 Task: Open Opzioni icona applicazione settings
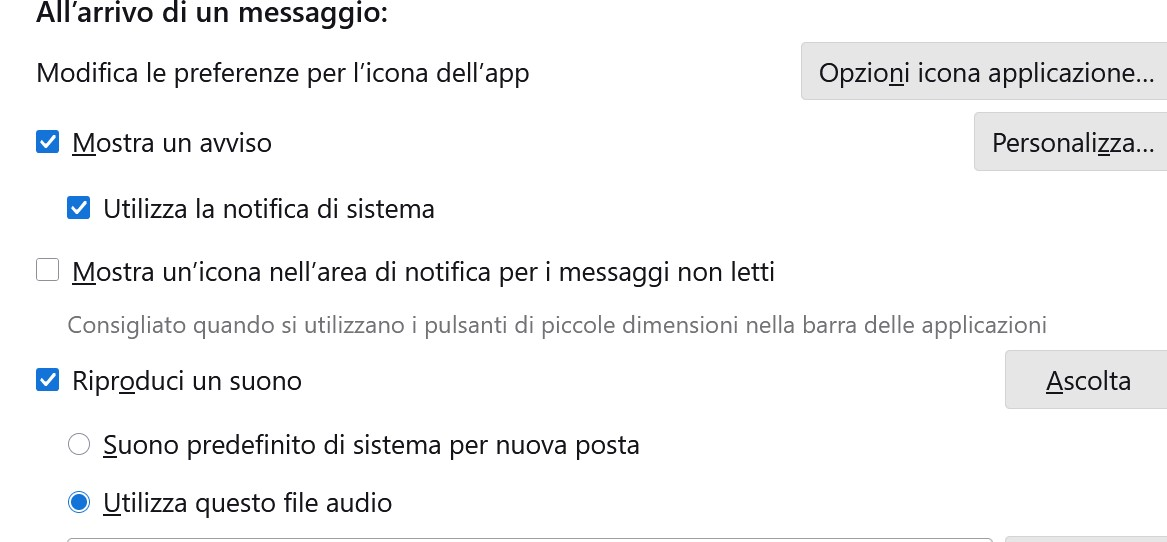coord(985,72)
